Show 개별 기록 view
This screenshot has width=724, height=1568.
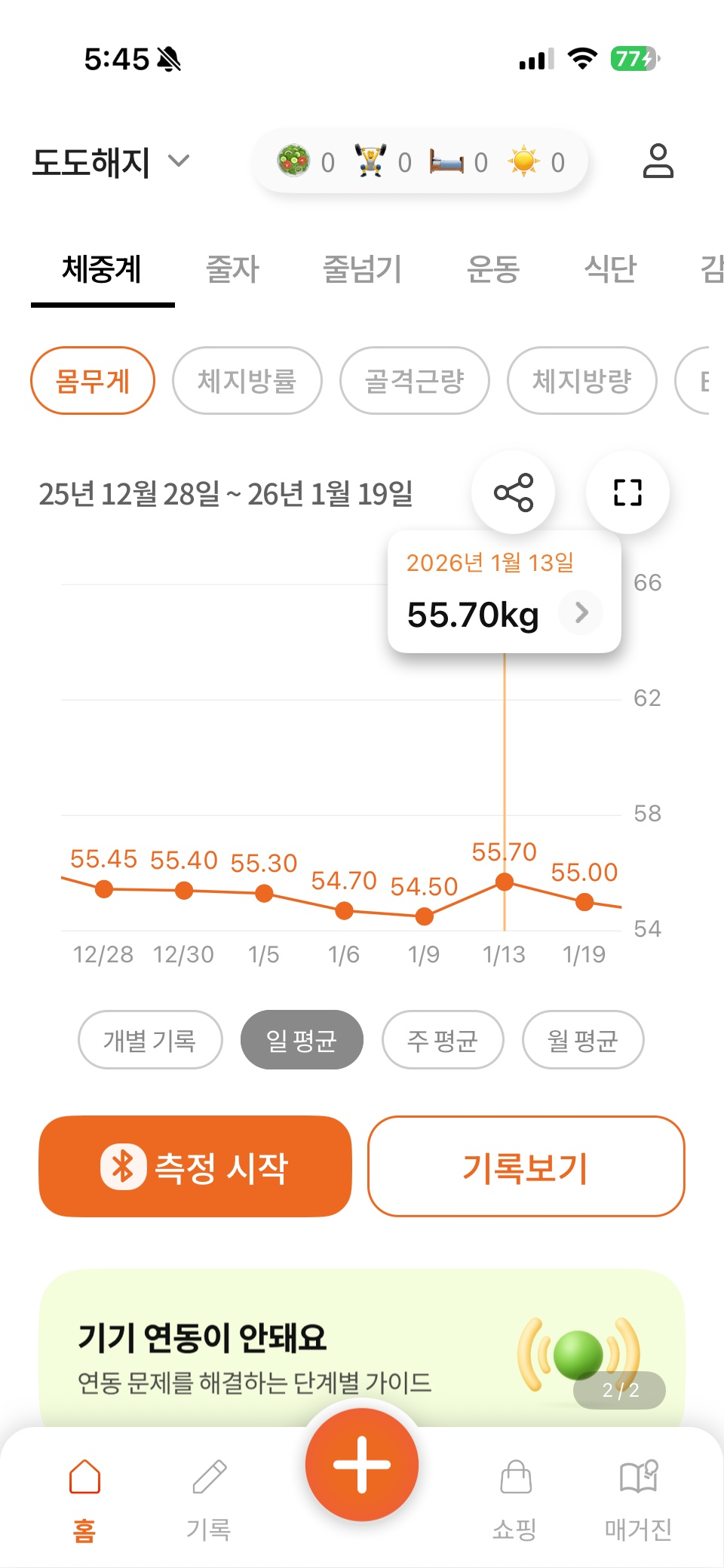(x=150, y=1040)
